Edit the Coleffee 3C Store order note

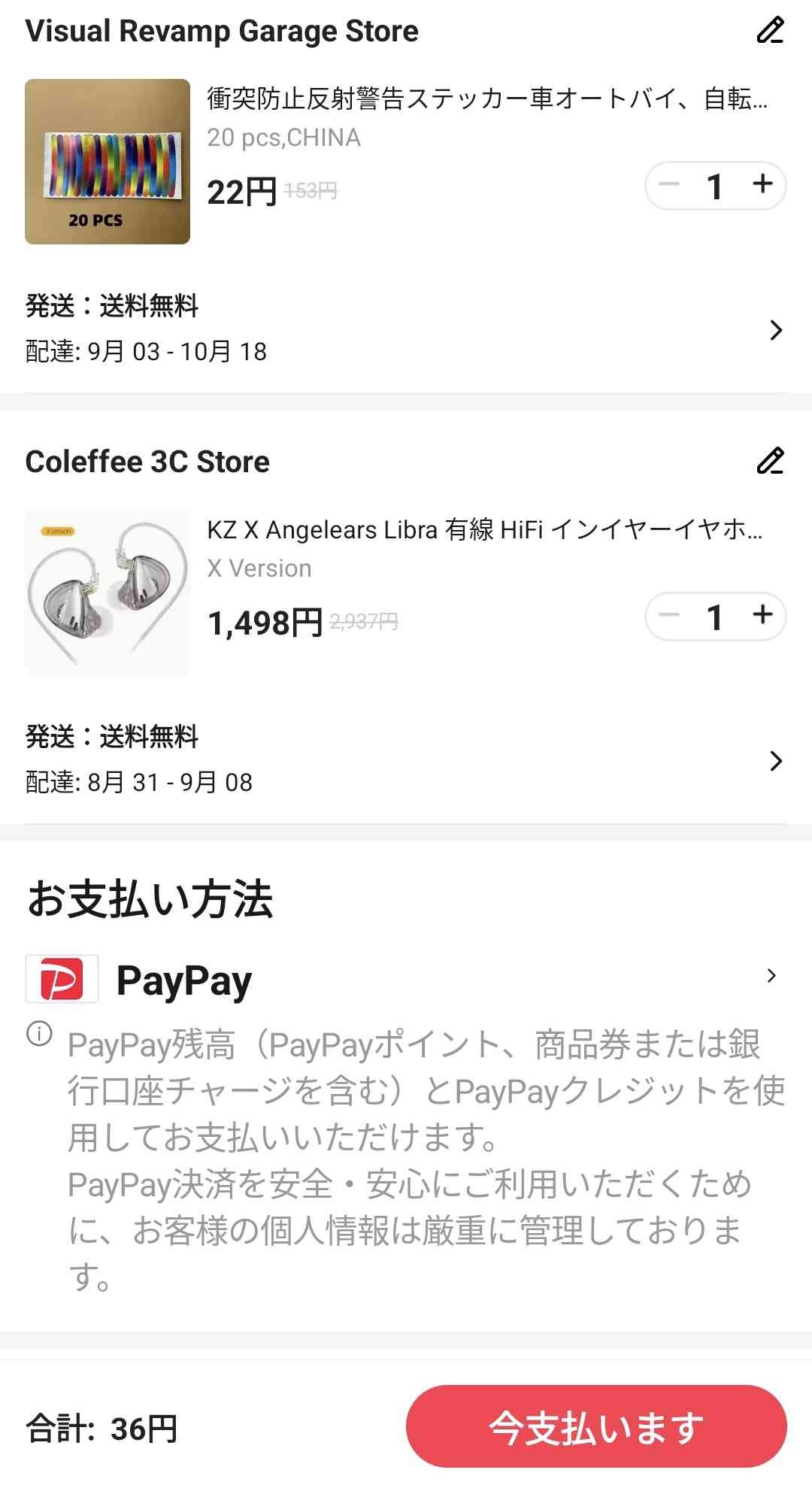[770, 461]
